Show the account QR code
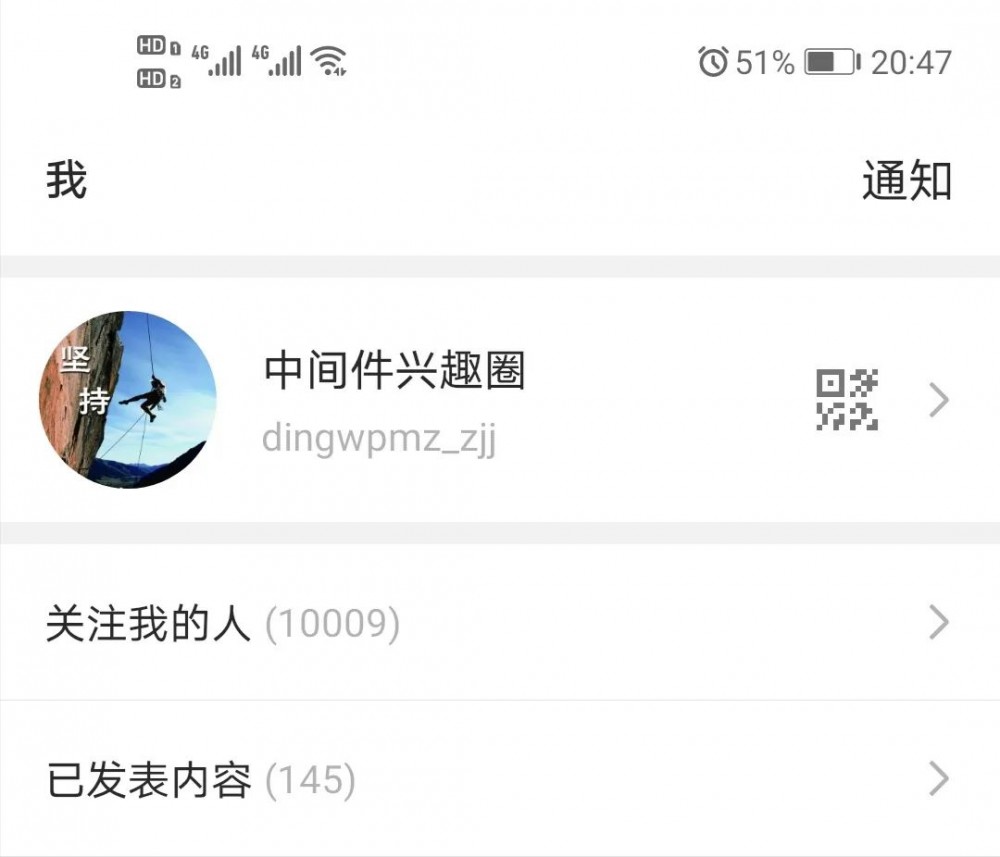1000x857 pixels. (847, 400)
